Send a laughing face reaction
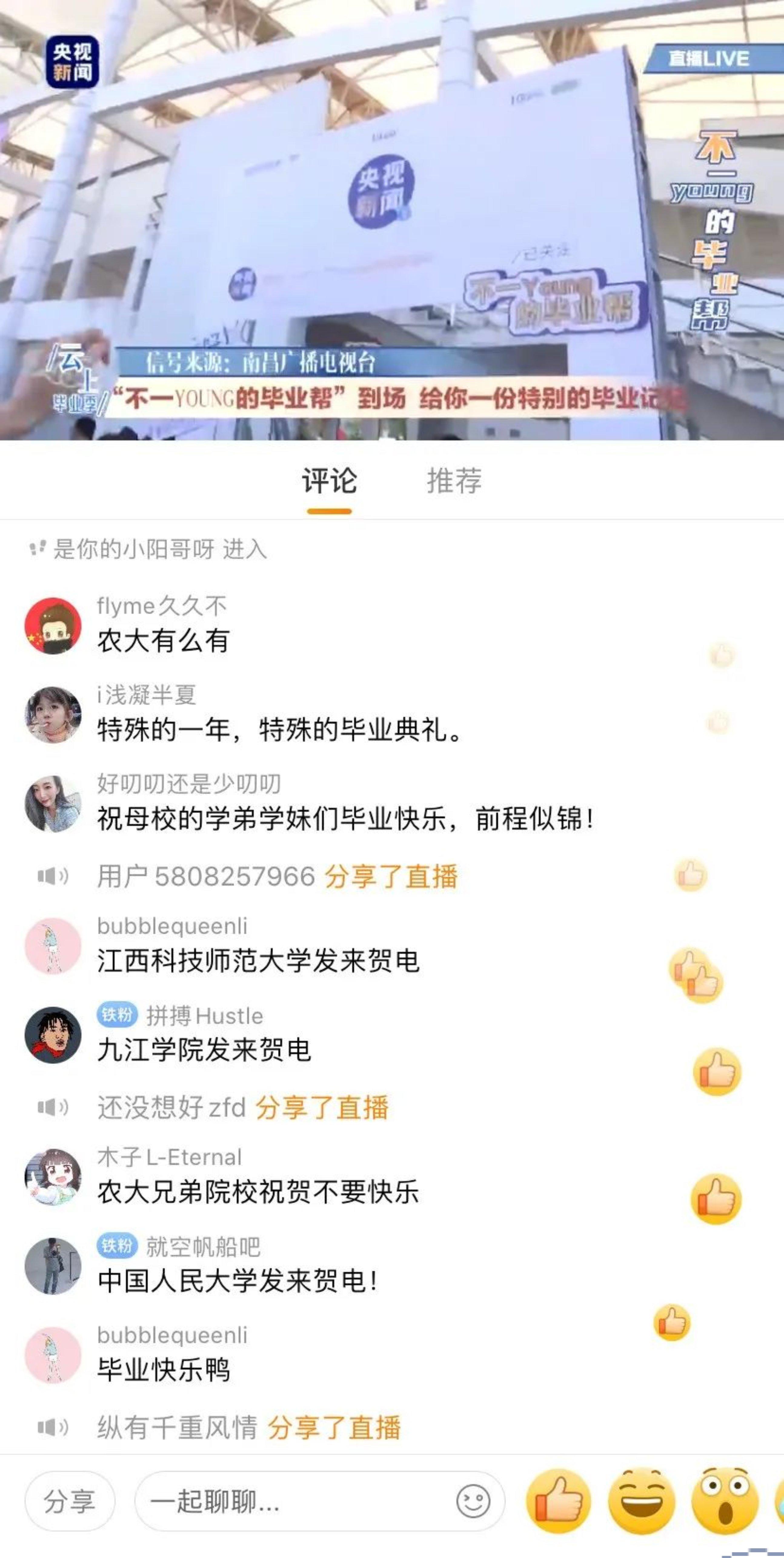 point(641,1501)
